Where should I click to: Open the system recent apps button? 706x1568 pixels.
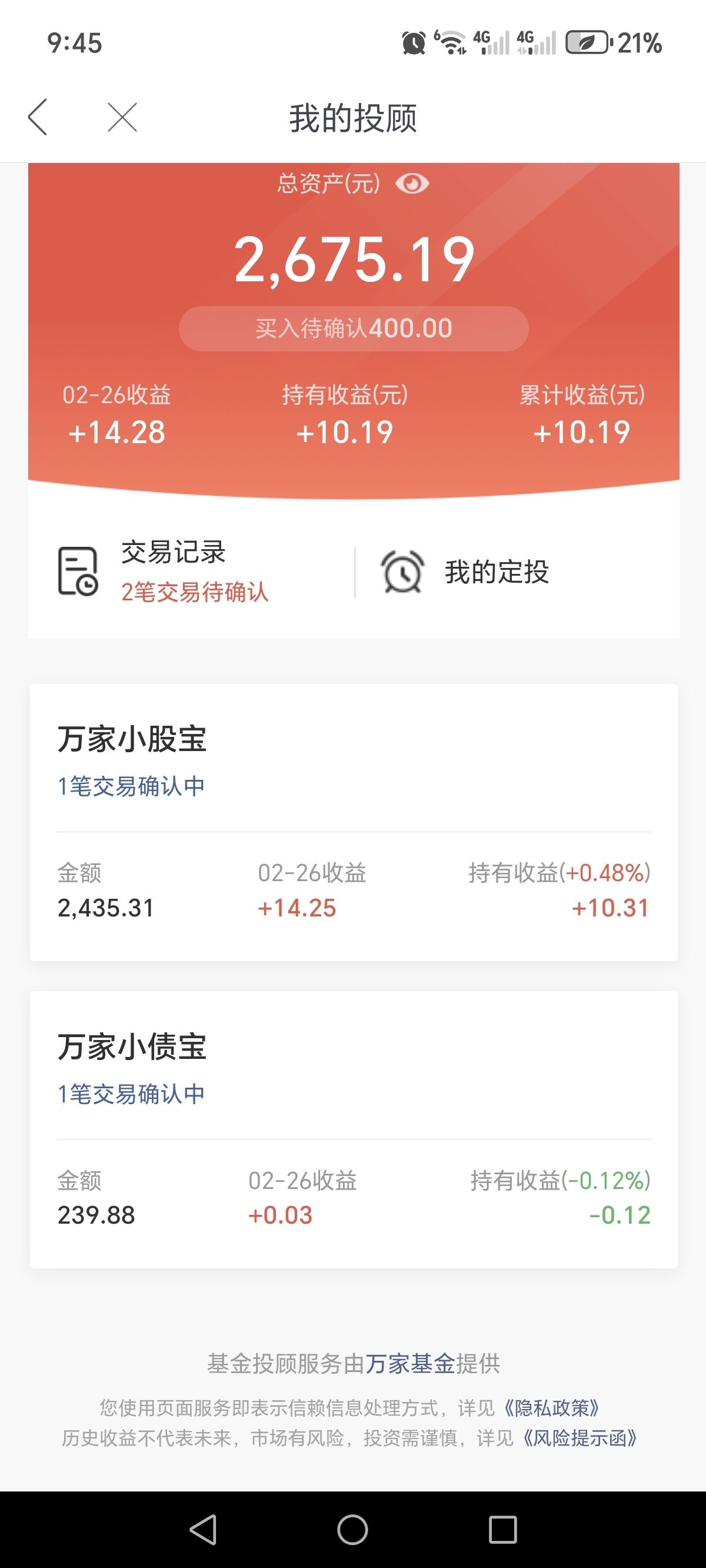tap(502, 1530)
